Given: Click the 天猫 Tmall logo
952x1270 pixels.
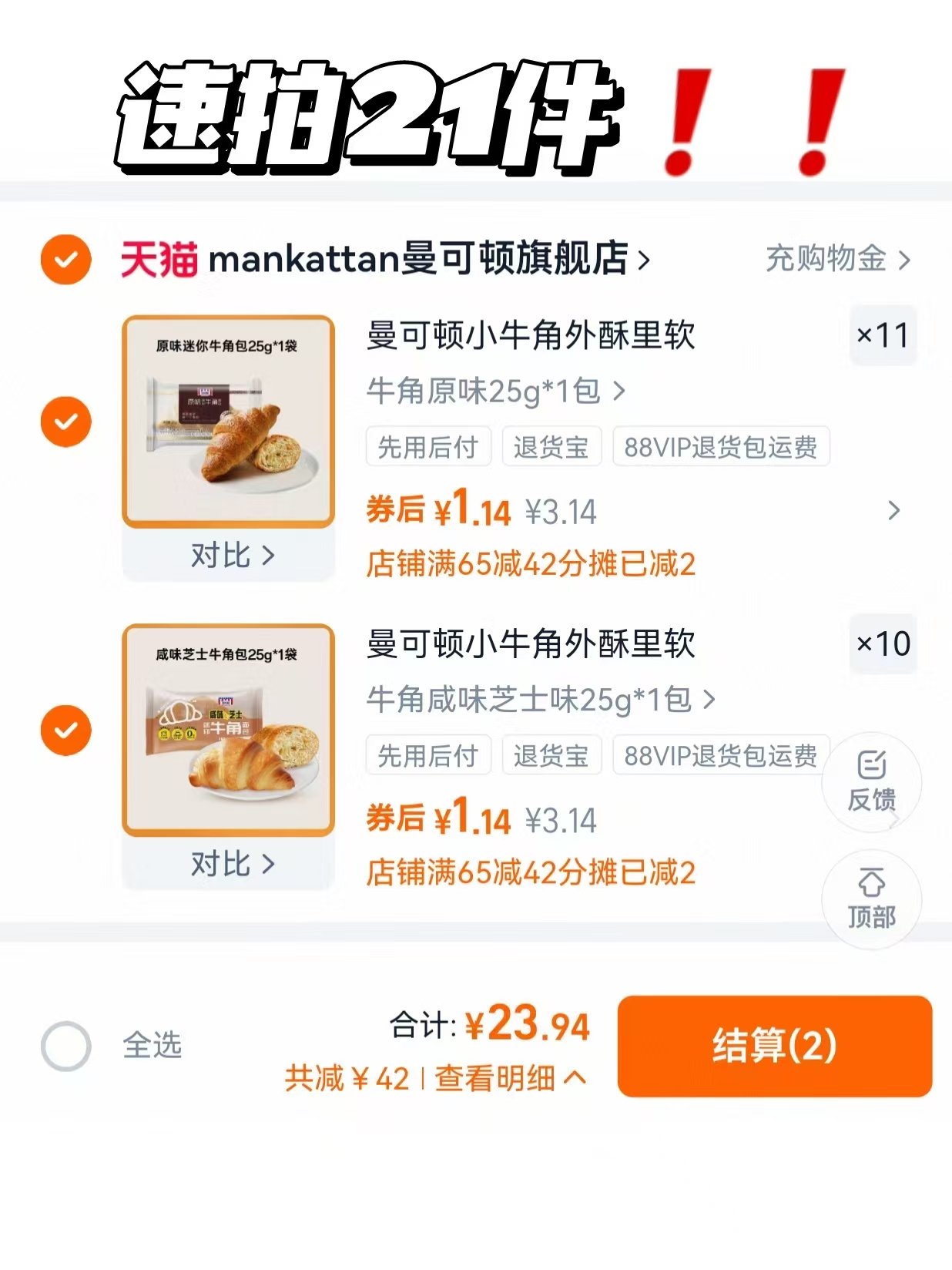Looking at the screenshot, I should [x=159, y=260].
